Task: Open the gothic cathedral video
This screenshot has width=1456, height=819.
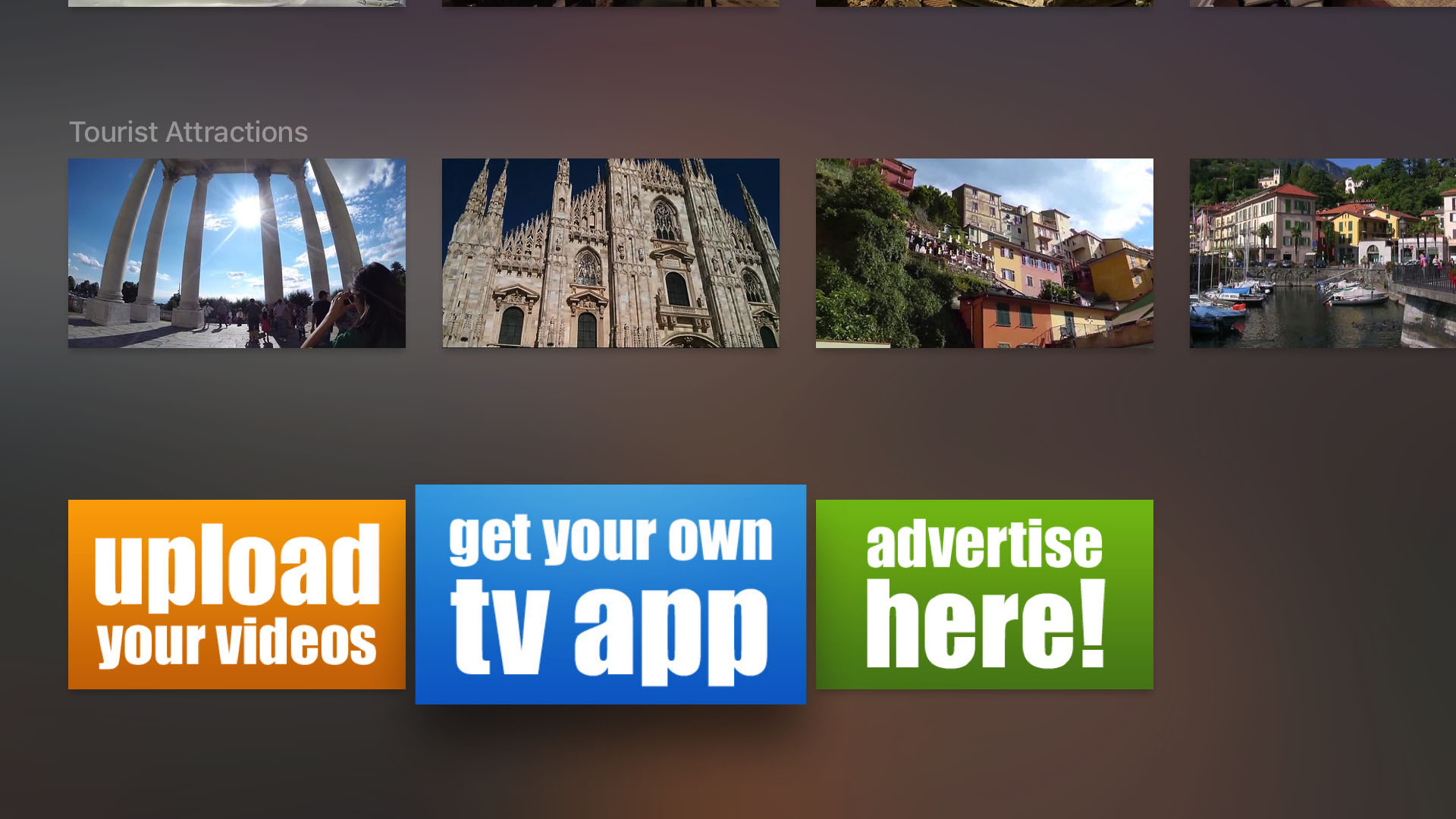Action: tap(610, 253)
